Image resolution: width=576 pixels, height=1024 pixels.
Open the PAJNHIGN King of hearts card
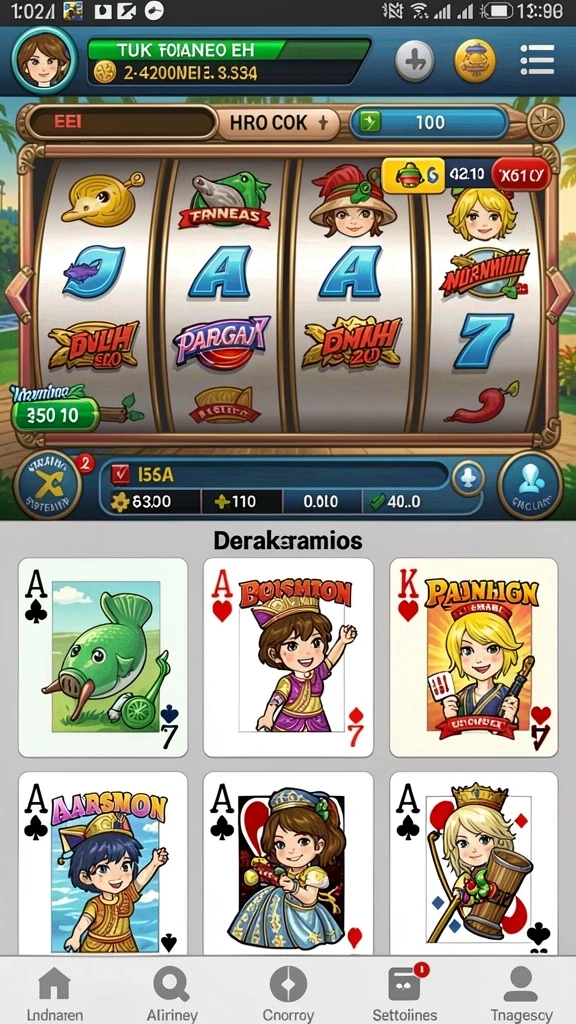473,658
